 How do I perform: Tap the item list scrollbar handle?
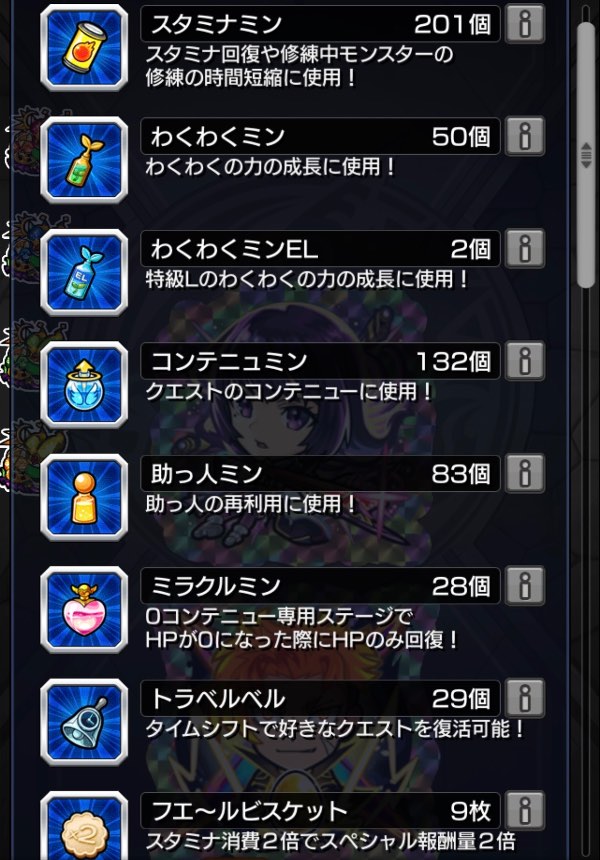(x=587, y=155)
